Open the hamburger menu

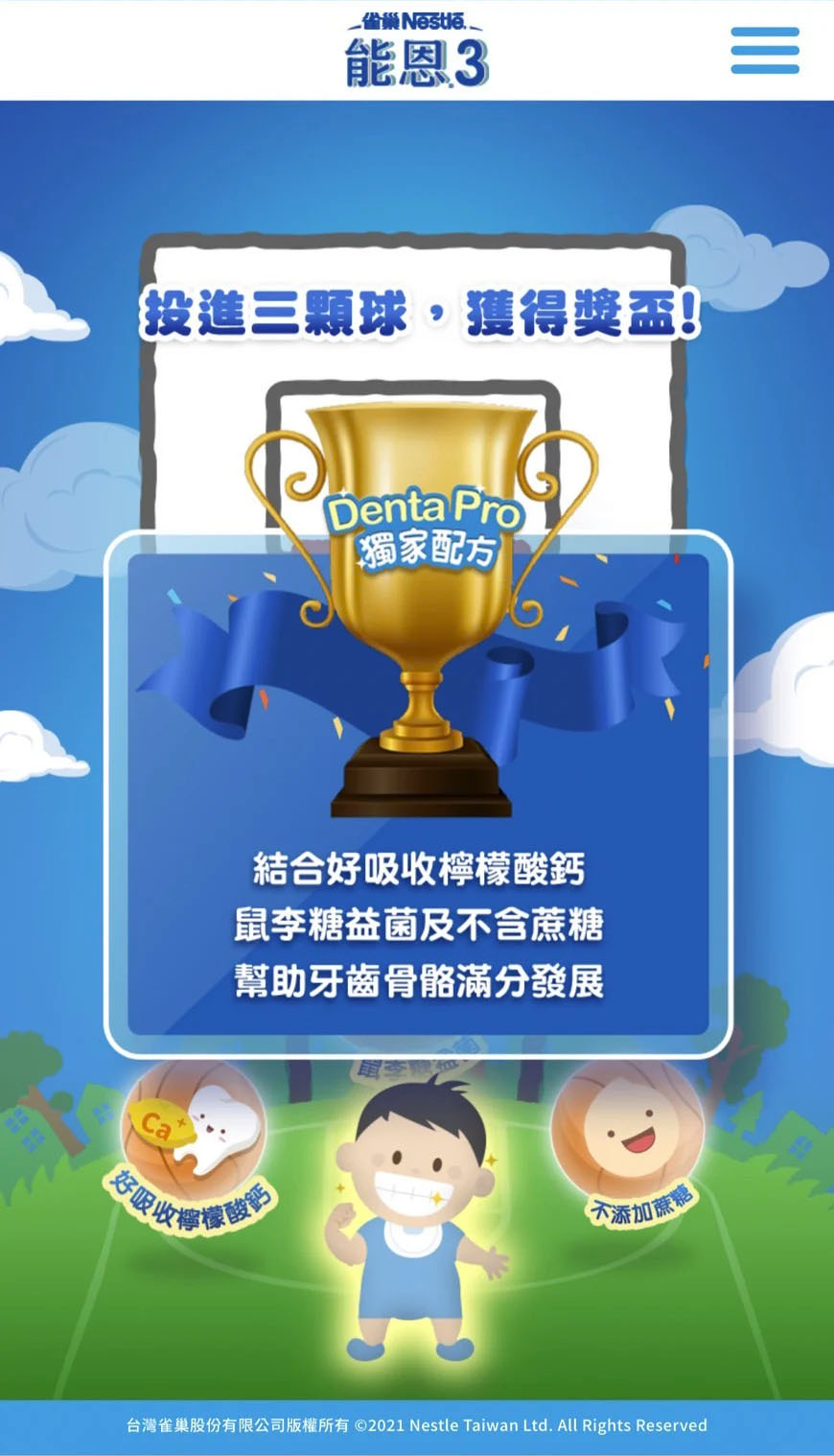pos(764,50)
